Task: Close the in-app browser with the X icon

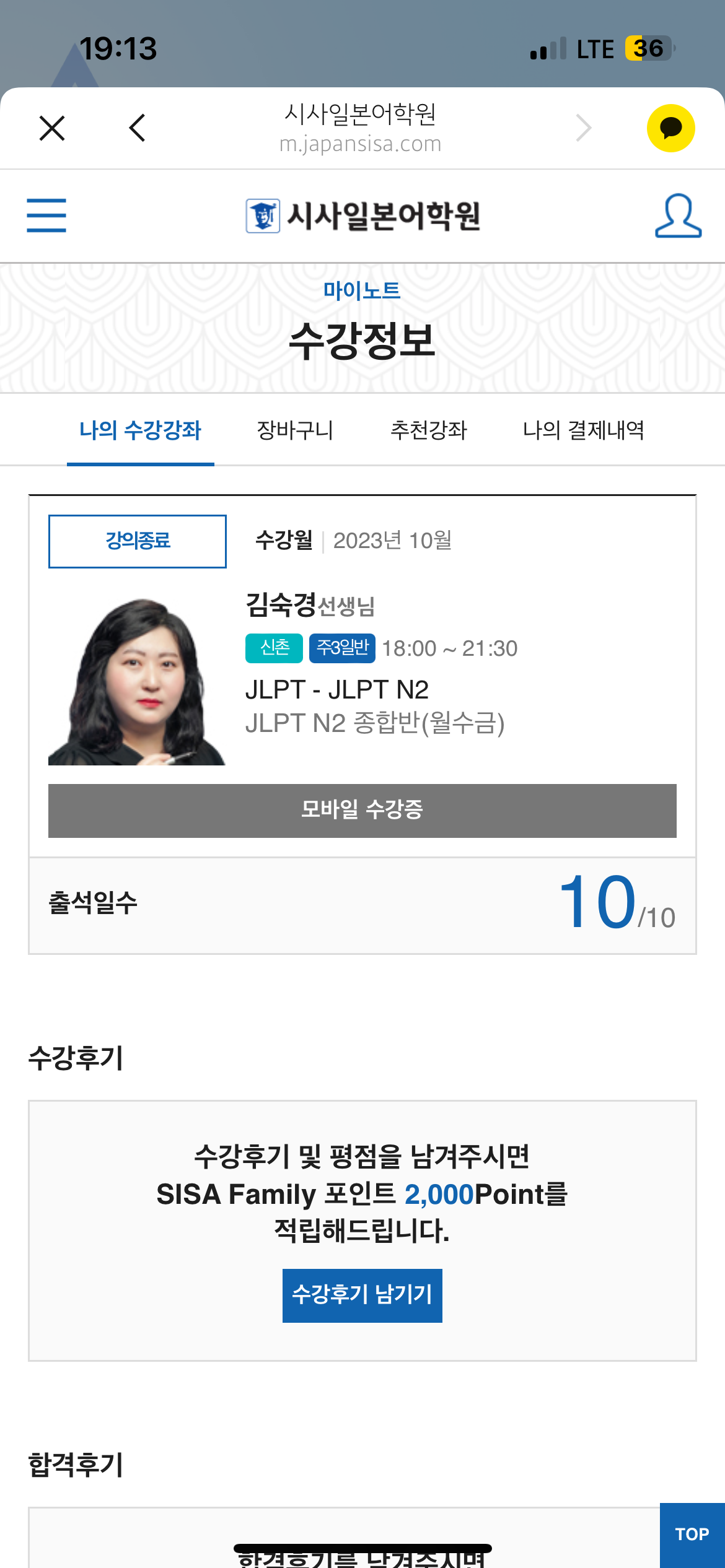Action: click(52, 128)
